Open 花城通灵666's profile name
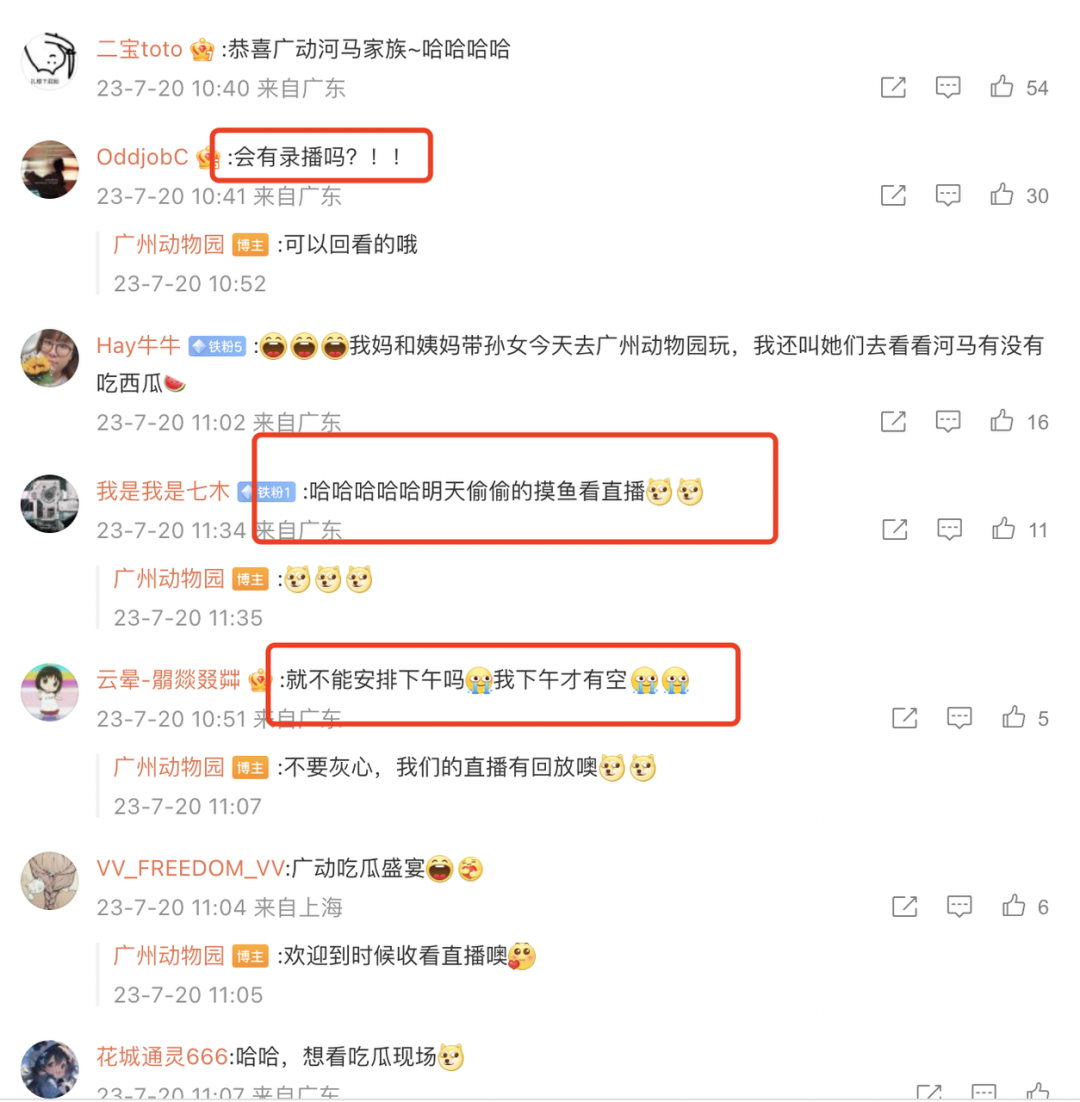The height and width of the screenshot is (1102, 1080). pyautogui.click(x=163, y=1056)
